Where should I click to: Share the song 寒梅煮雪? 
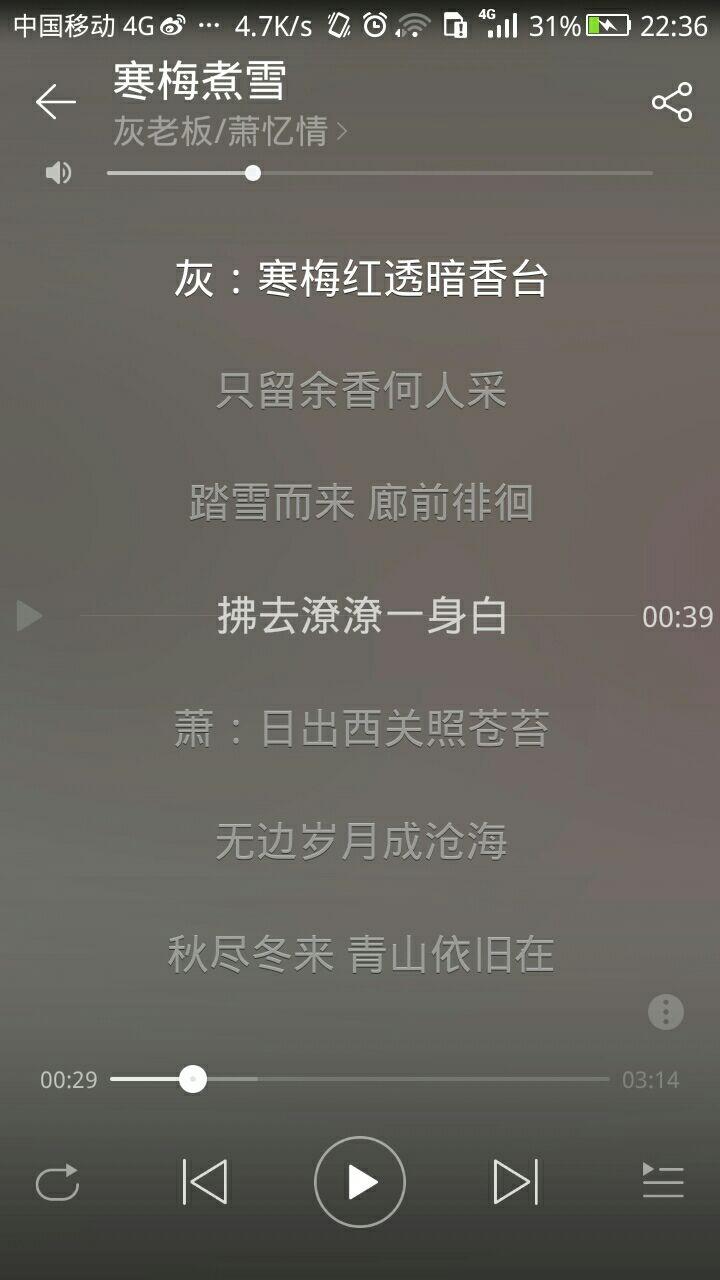coord(671,102)
